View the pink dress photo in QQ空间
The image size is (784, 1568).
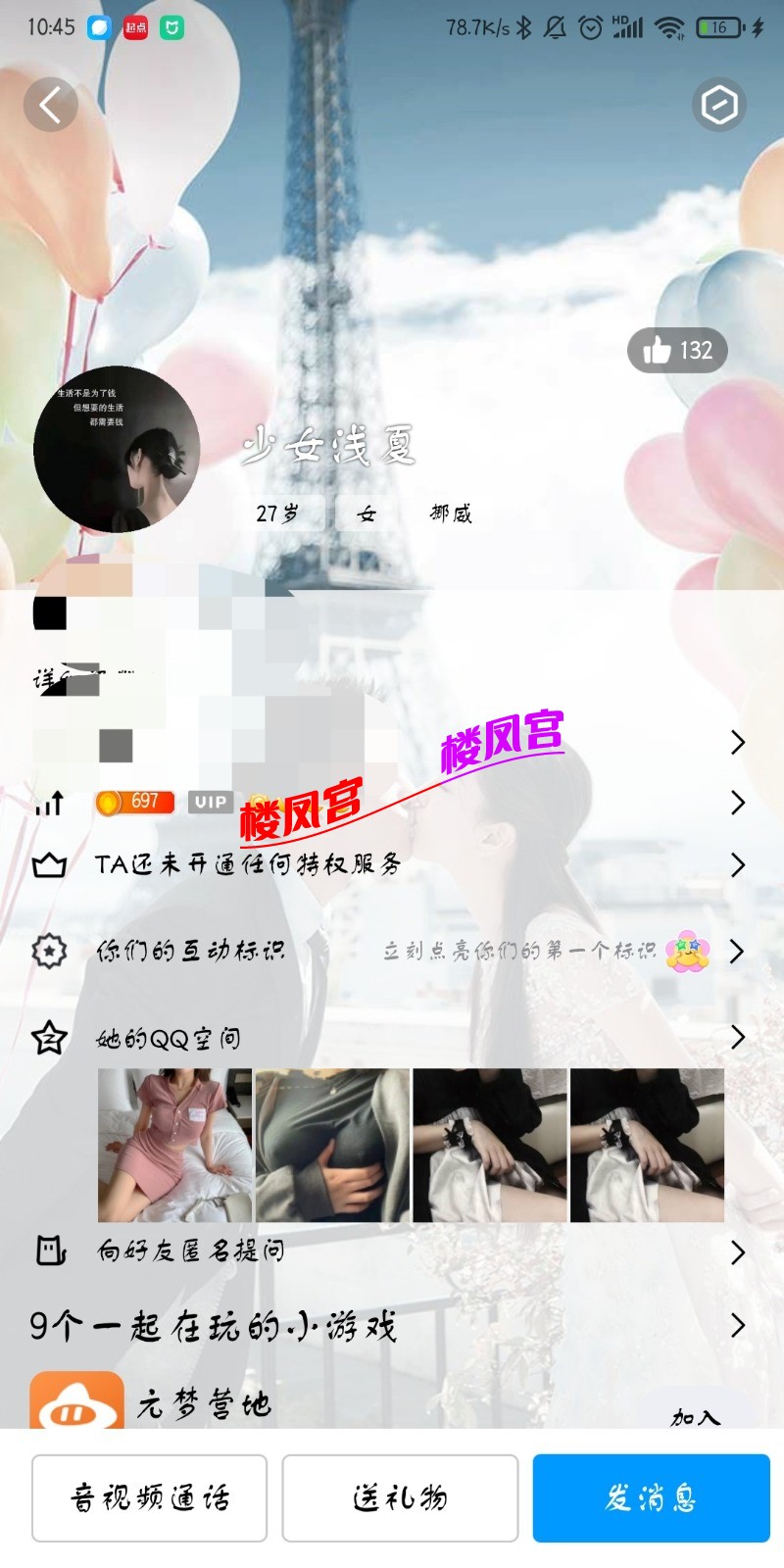point(174,1145)
